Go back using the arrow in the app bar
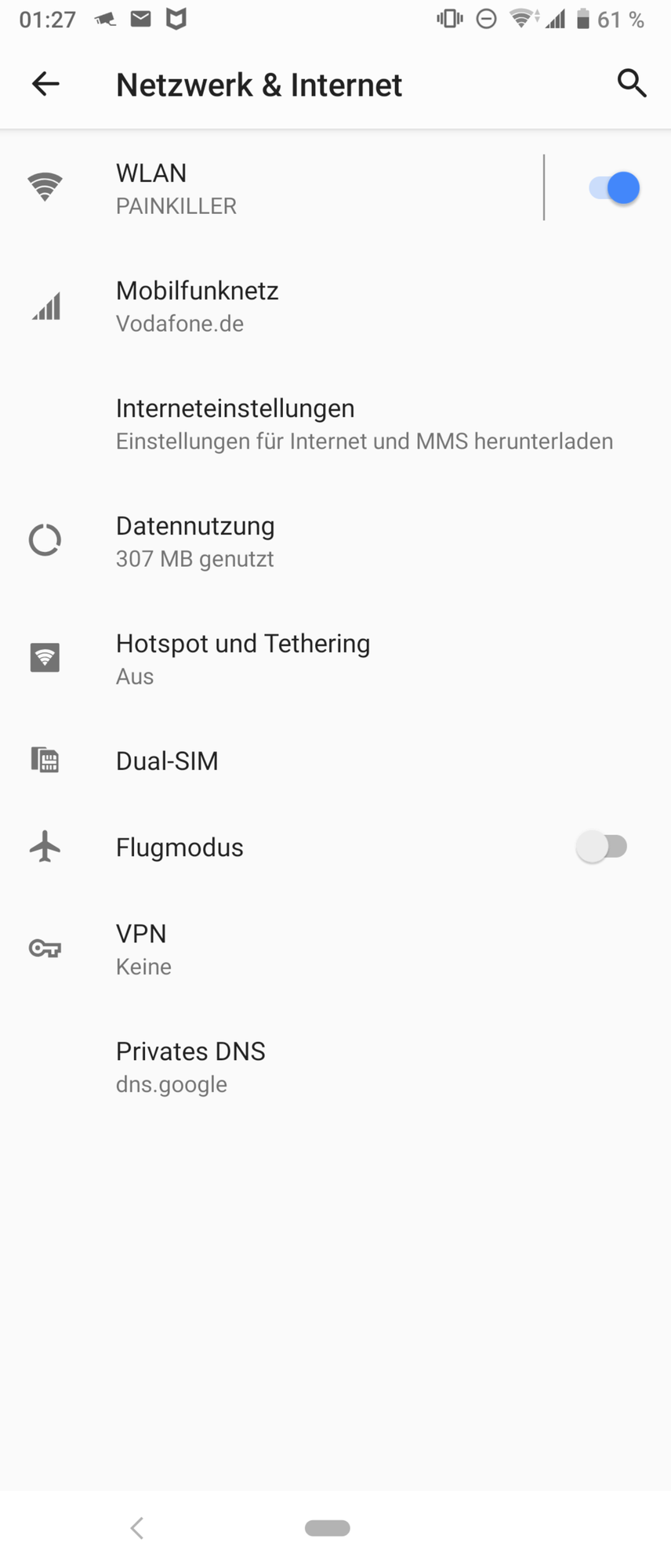This screenshot has height=1568, width=671. tap(45, 84)
